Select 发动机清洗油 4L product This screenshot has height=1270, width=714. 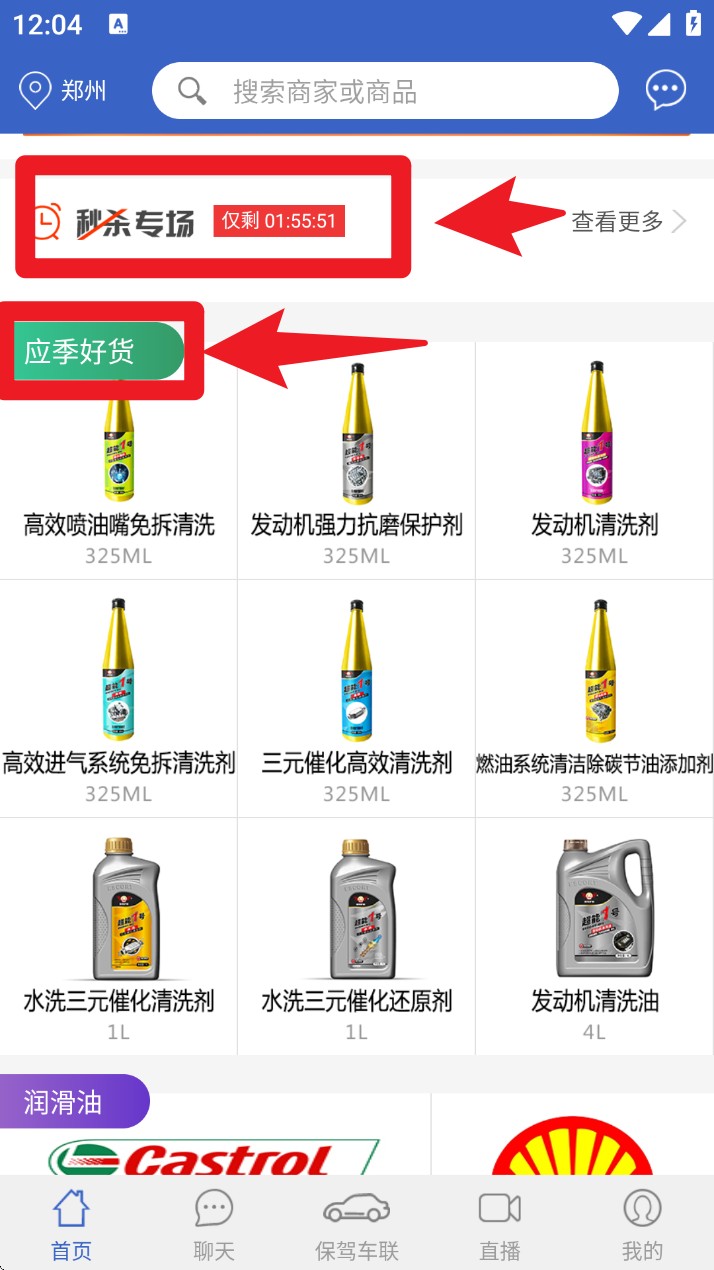[x=594, y=936]
